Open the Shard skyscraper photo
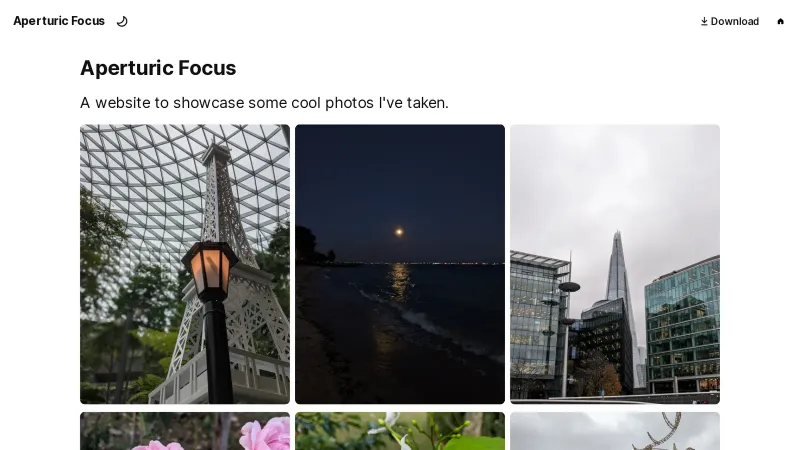The height and width of the screenshot is (450, 800). (x=615, y=264)
